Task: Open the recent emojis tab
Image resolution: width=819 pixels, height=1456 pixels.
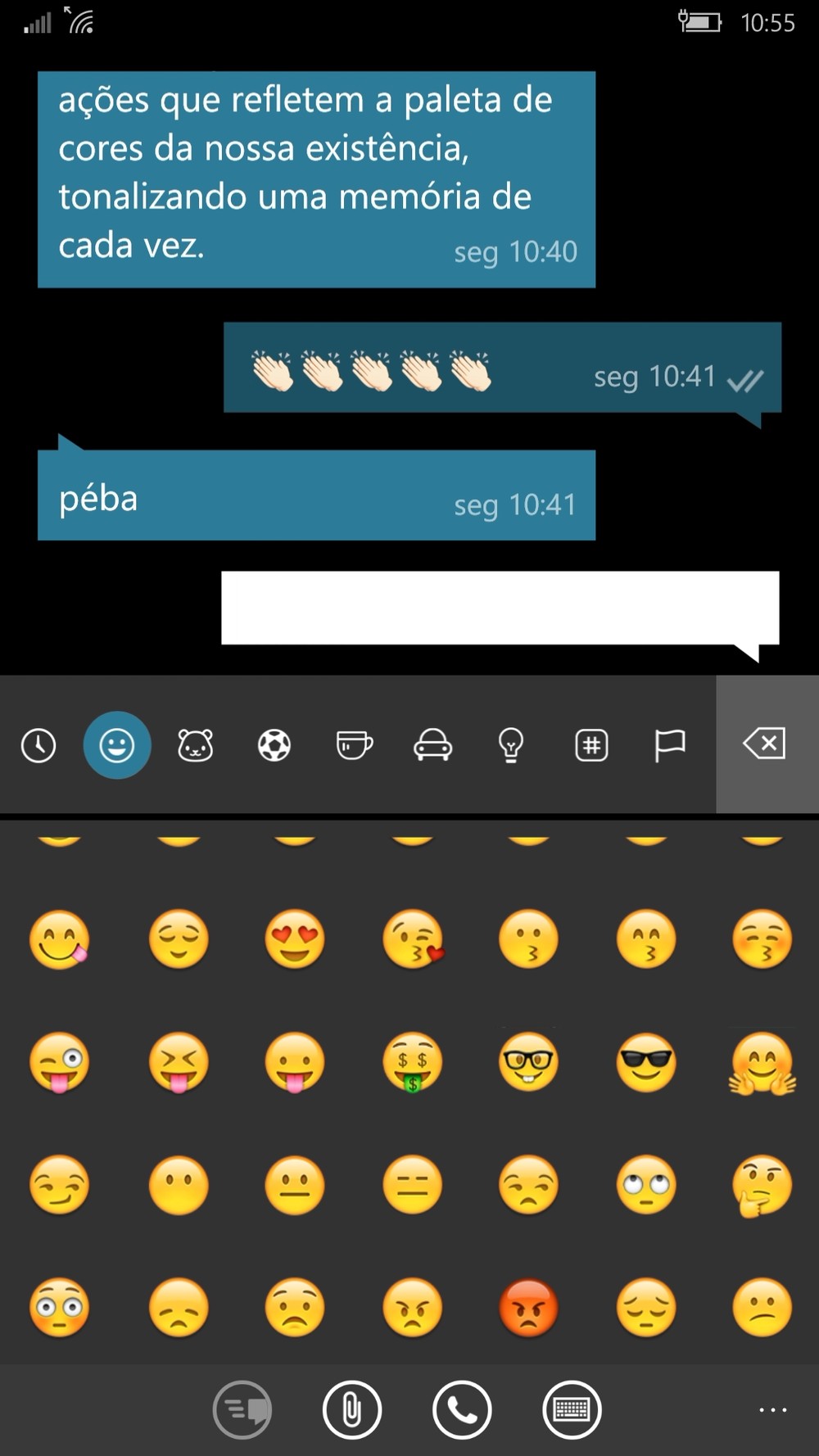Action: [x=38, y=745]
